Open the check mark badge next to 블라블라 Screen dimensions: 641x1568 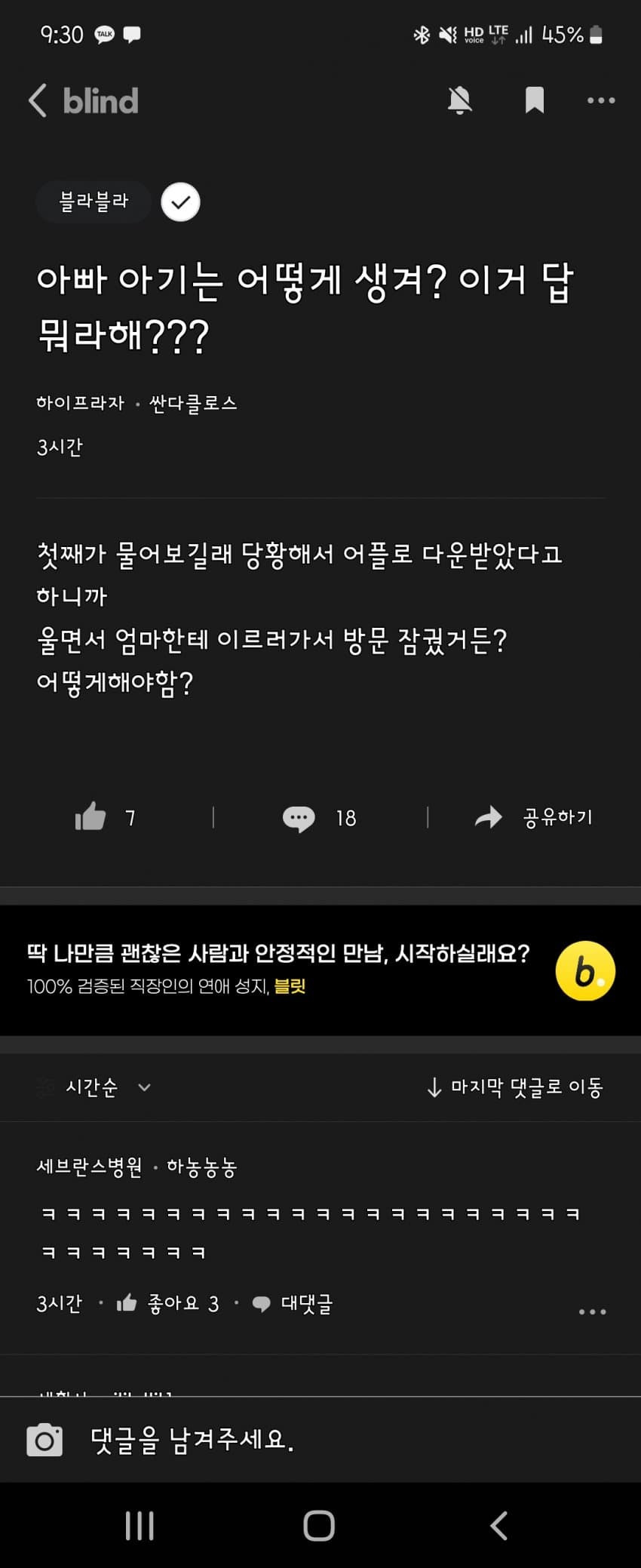[x=180, y=202]
